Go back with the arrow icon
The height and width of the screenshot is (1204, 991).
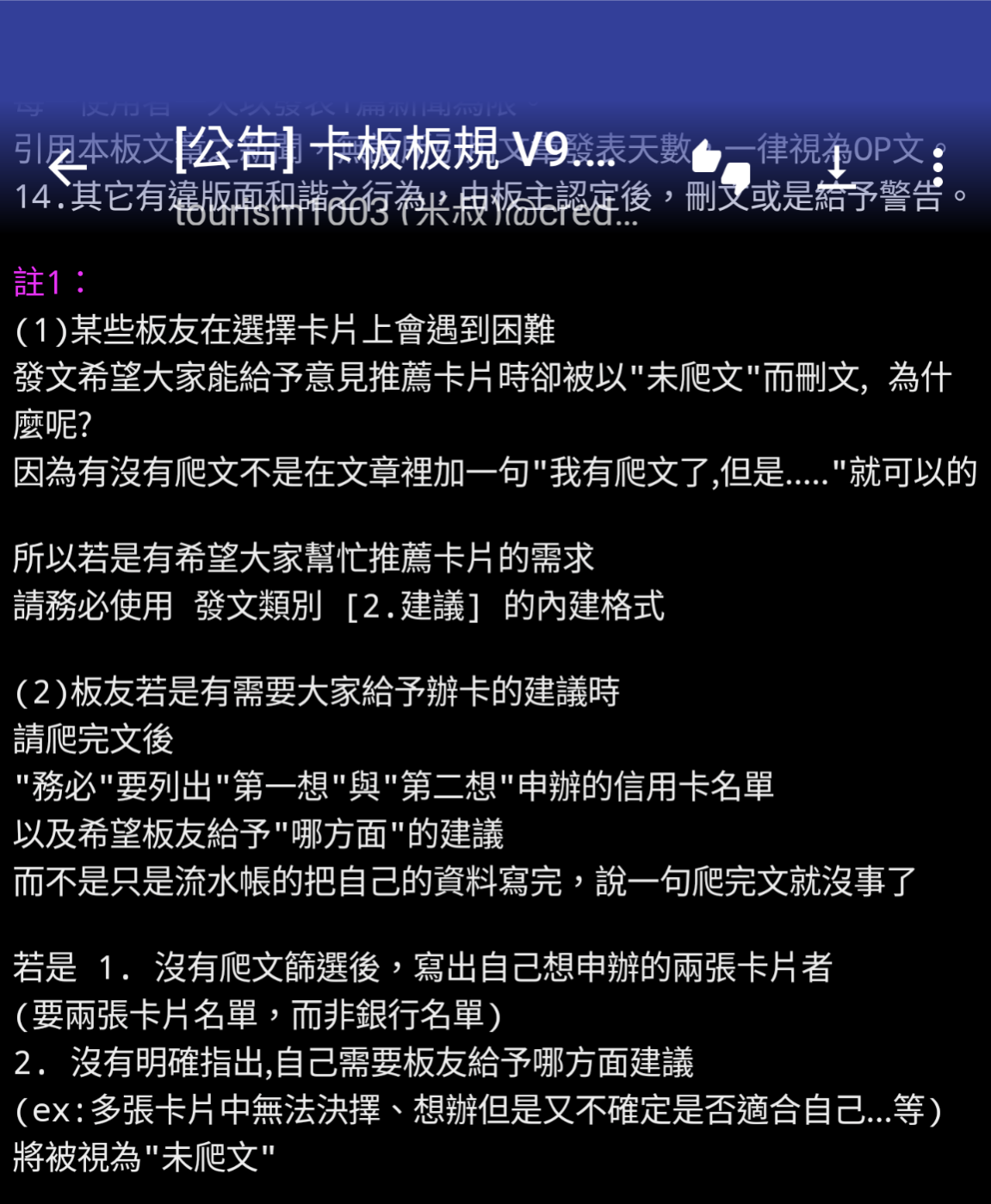[67, 168]
